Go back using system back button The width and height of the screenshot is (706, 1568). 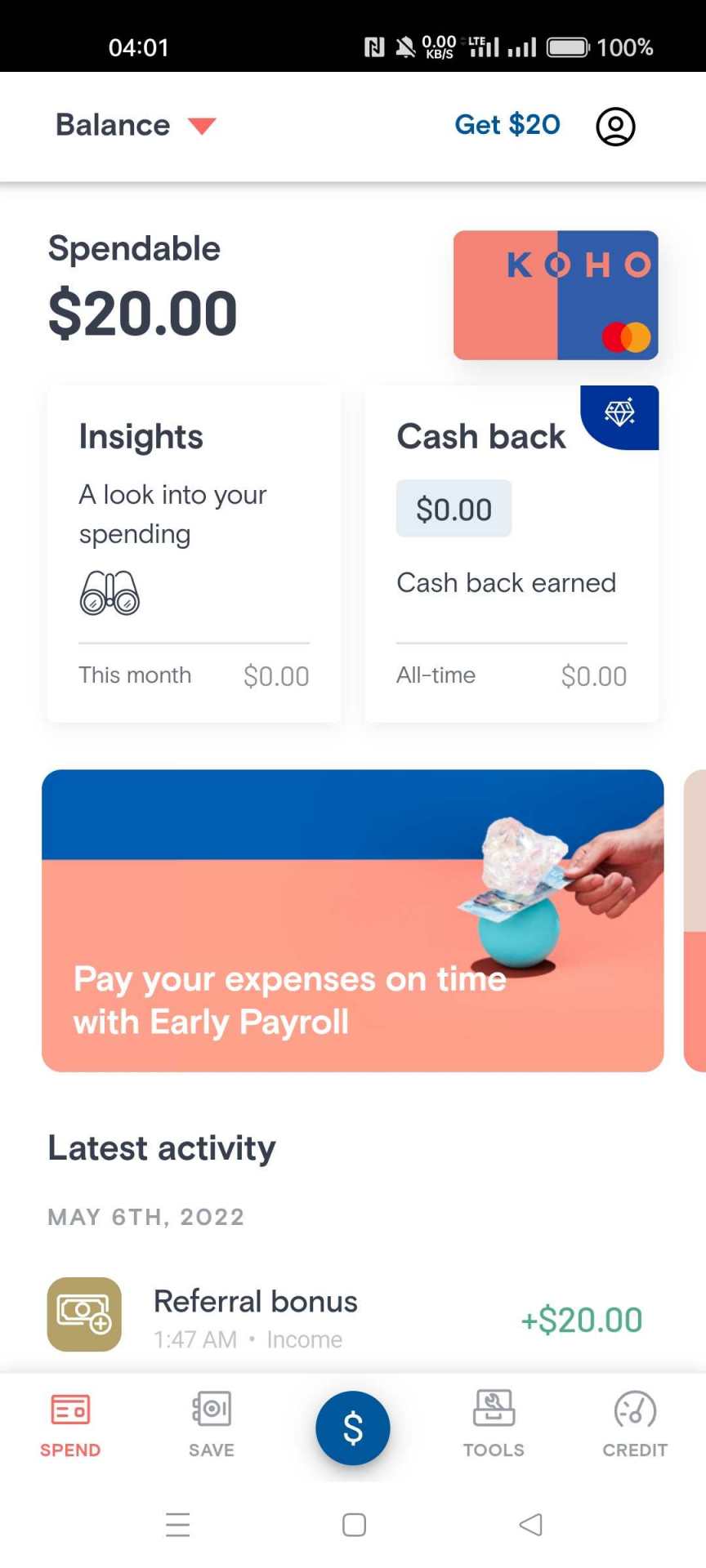[x=530, y=1524]
